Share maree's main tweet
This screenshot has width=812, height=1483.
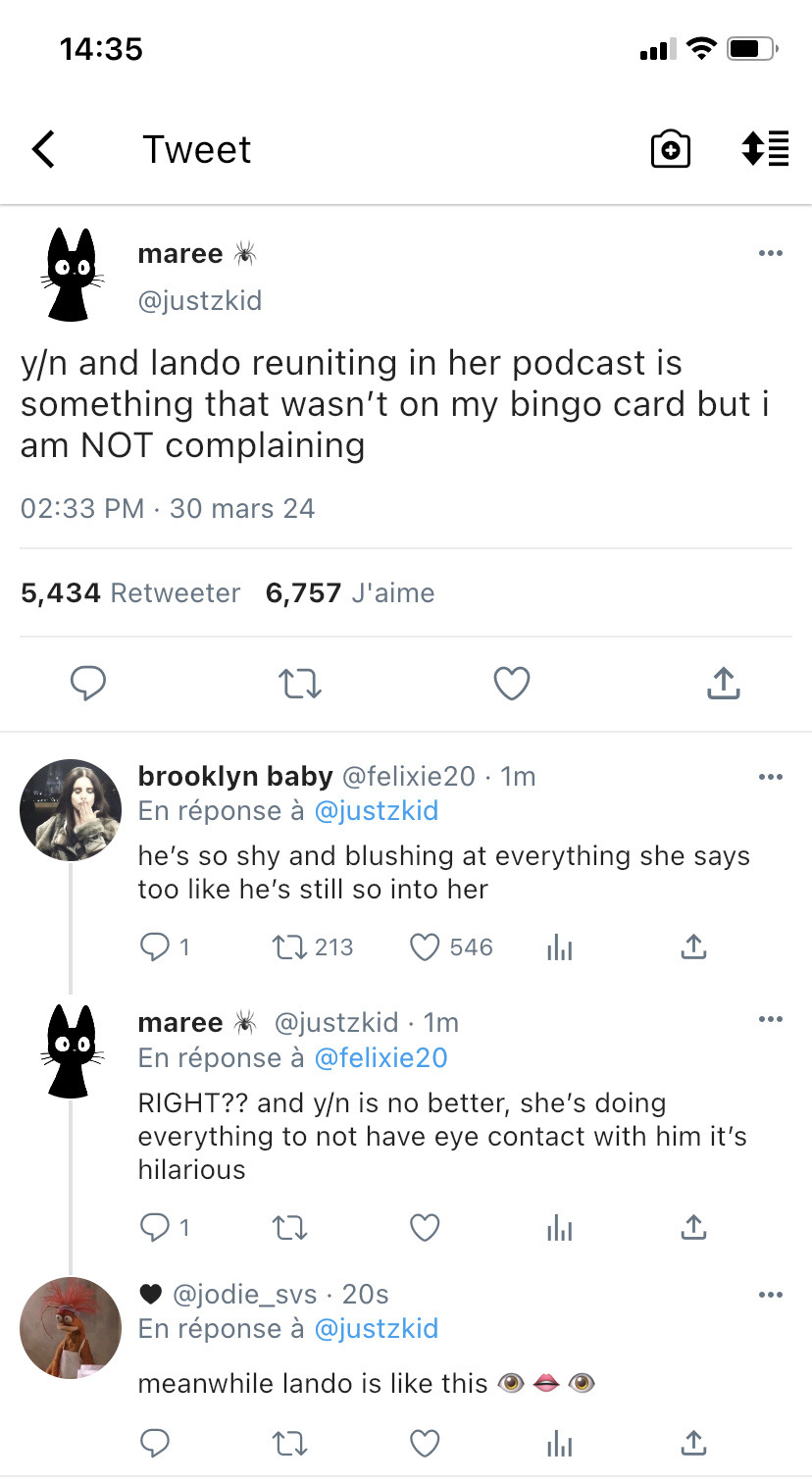tap(723, 684)
